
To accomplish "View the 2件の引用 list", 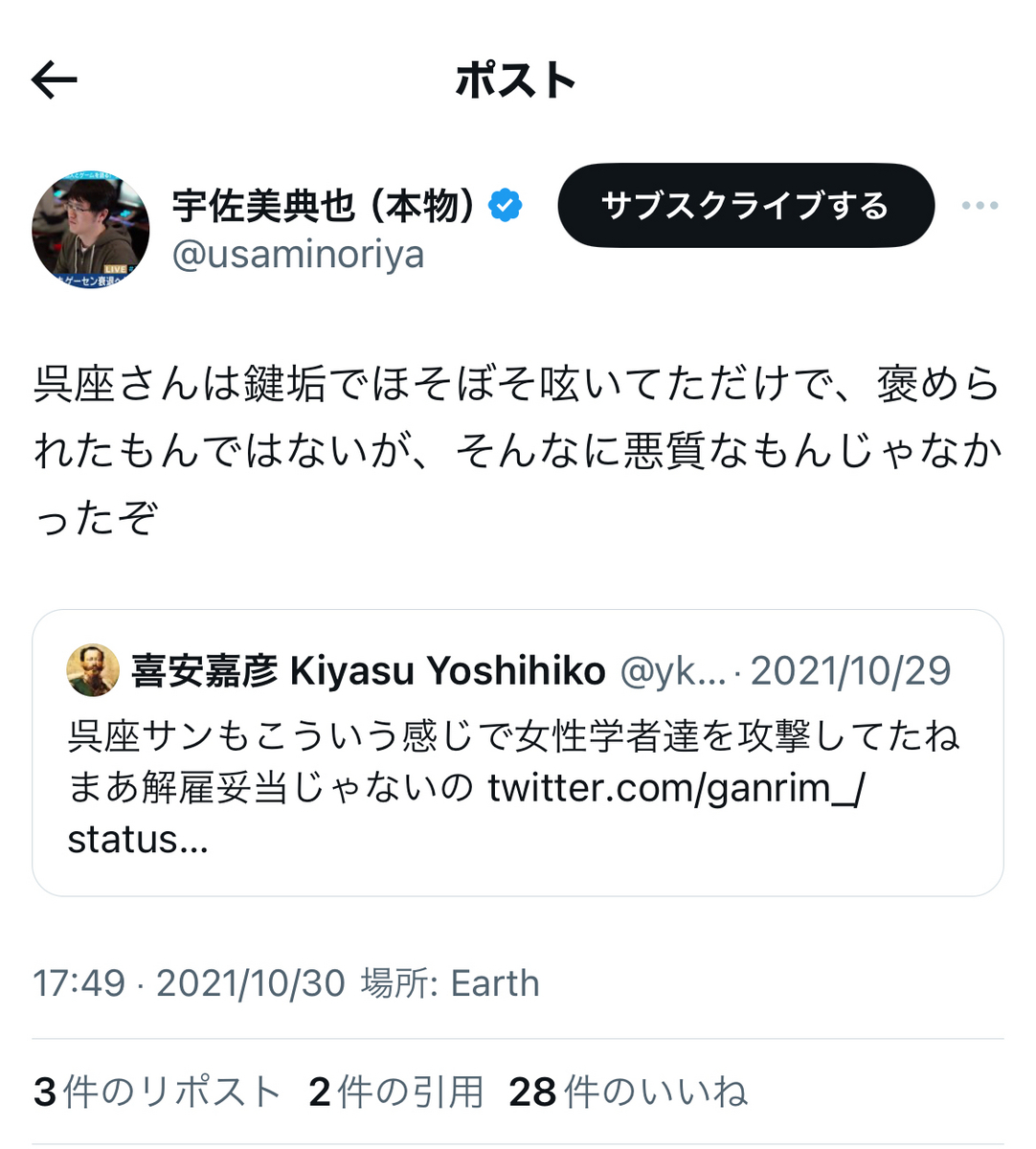I will click(395, 1092).
